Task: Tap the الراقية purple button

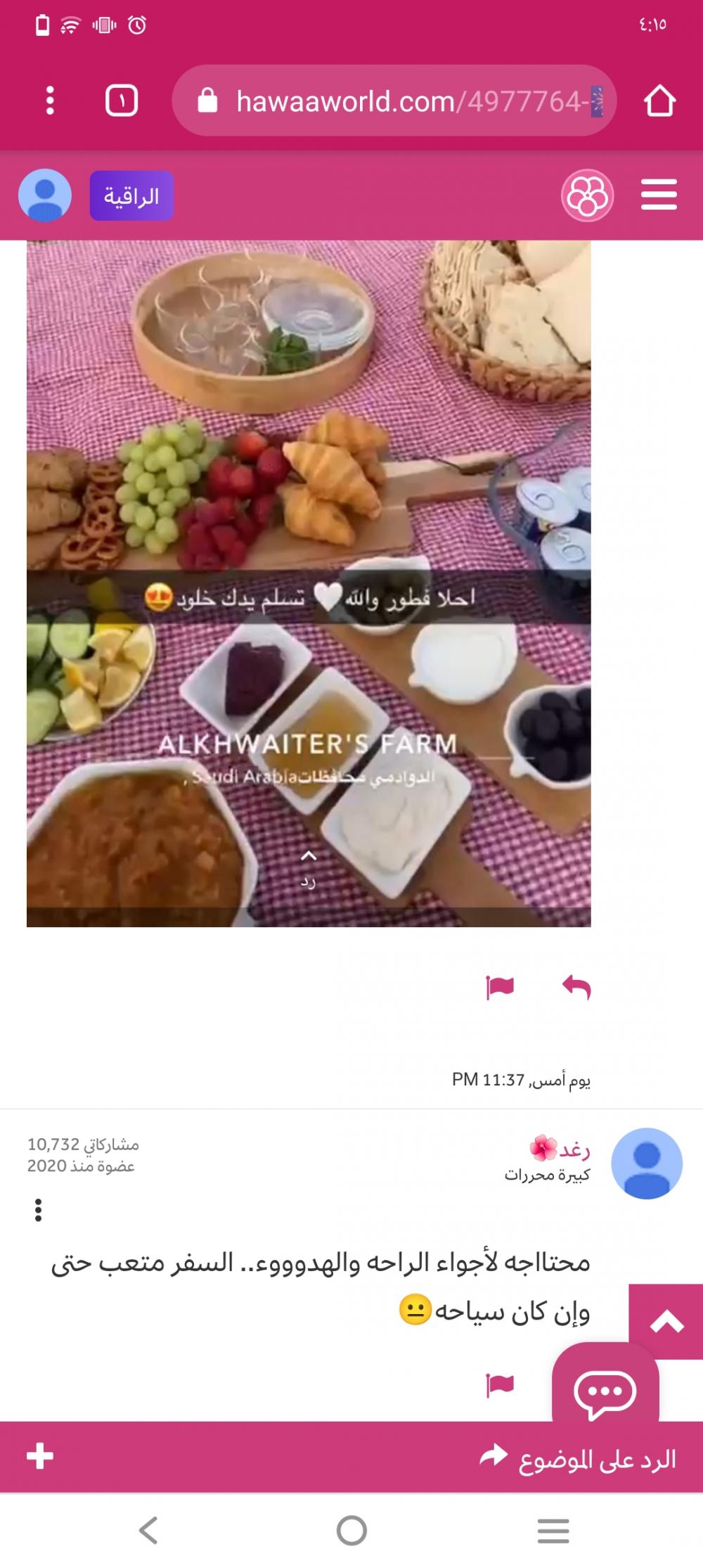Action: pos(131,196)
